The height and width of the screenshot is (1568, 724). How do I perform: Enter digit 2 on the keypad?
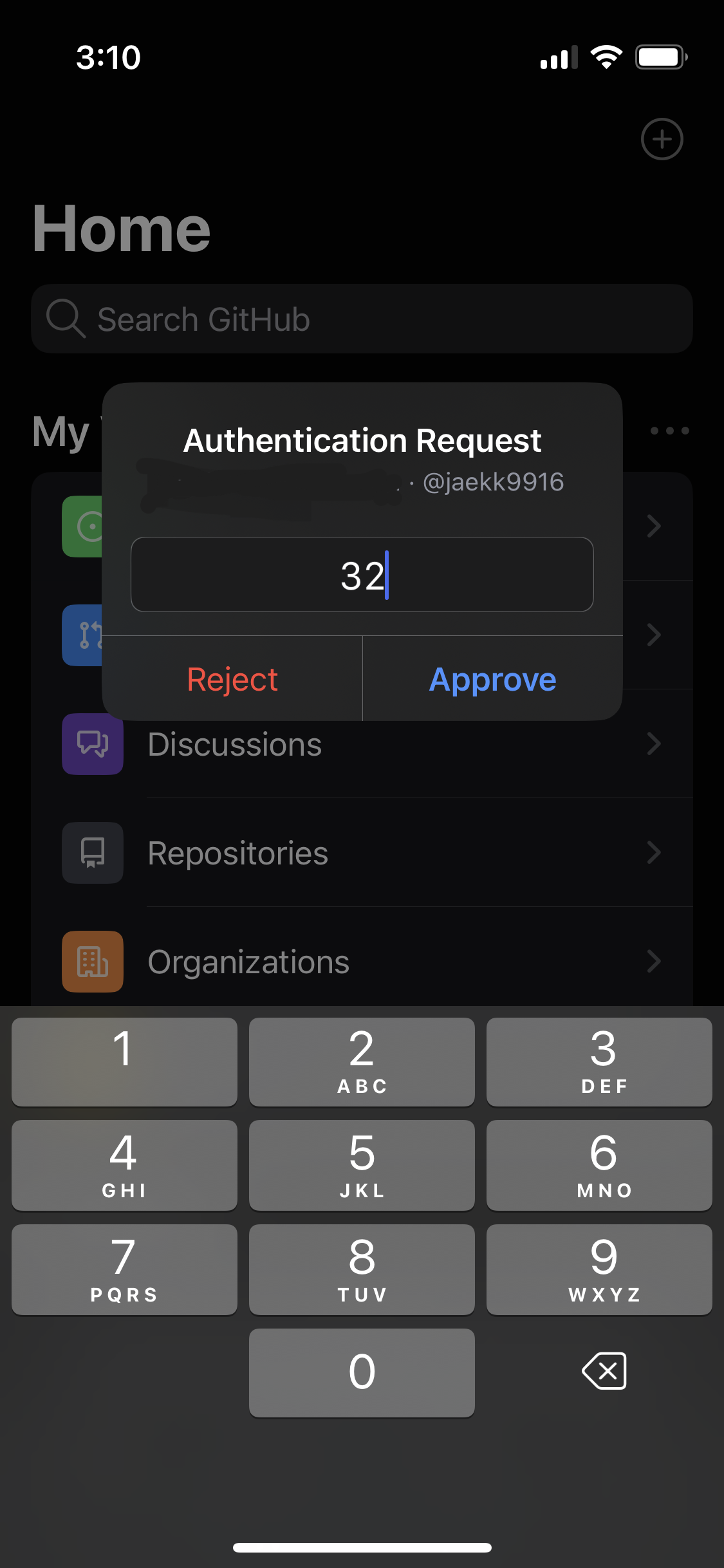tap(362, 1062)
